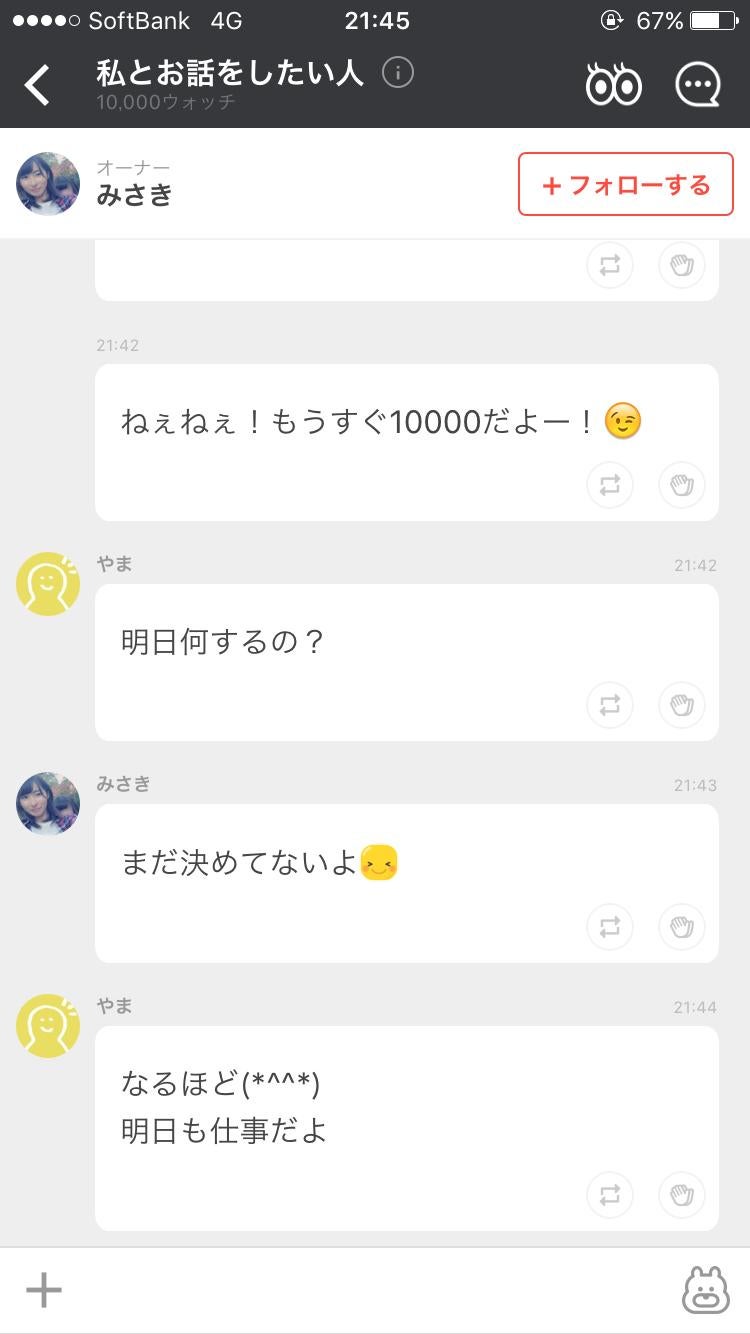Viewport: 750px width, 1334px height.
Task: Repost the もうすぐ10000 announcement message
Action: (x=610, y=485)
